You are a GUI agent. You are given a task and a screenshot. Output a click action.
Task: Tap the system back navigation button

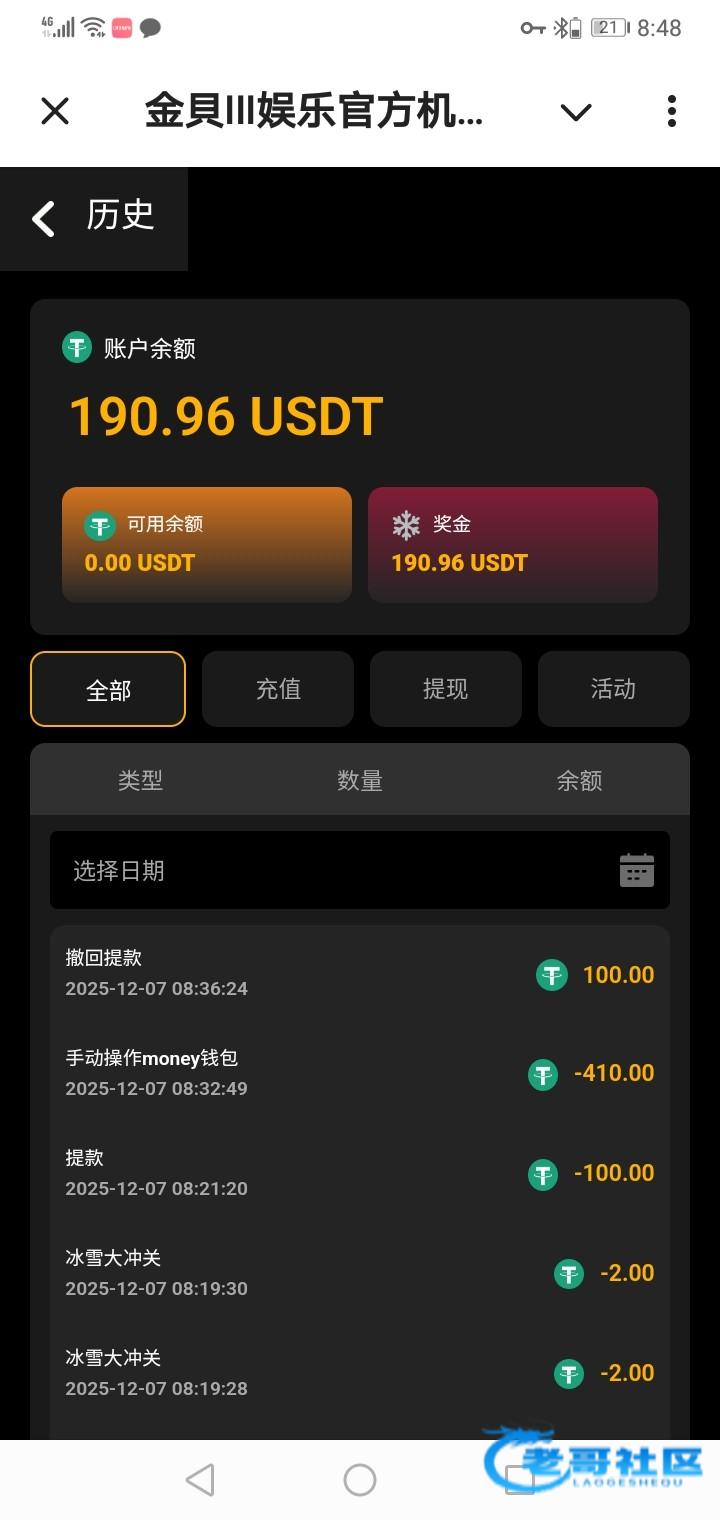point(200,1479)
